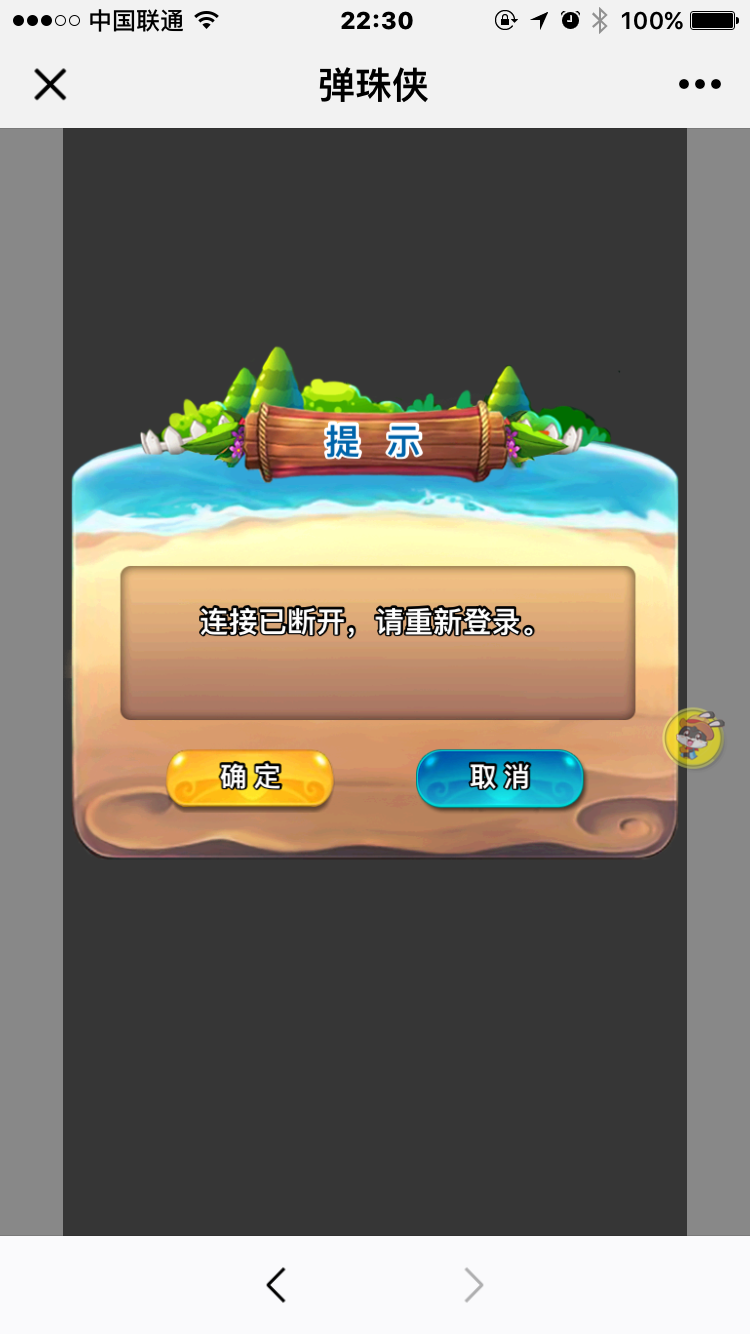Viewport: 750px width, 1334px height.
Task: Open the floating rabbit mascot icon
Action: click(x=694, y=738)
